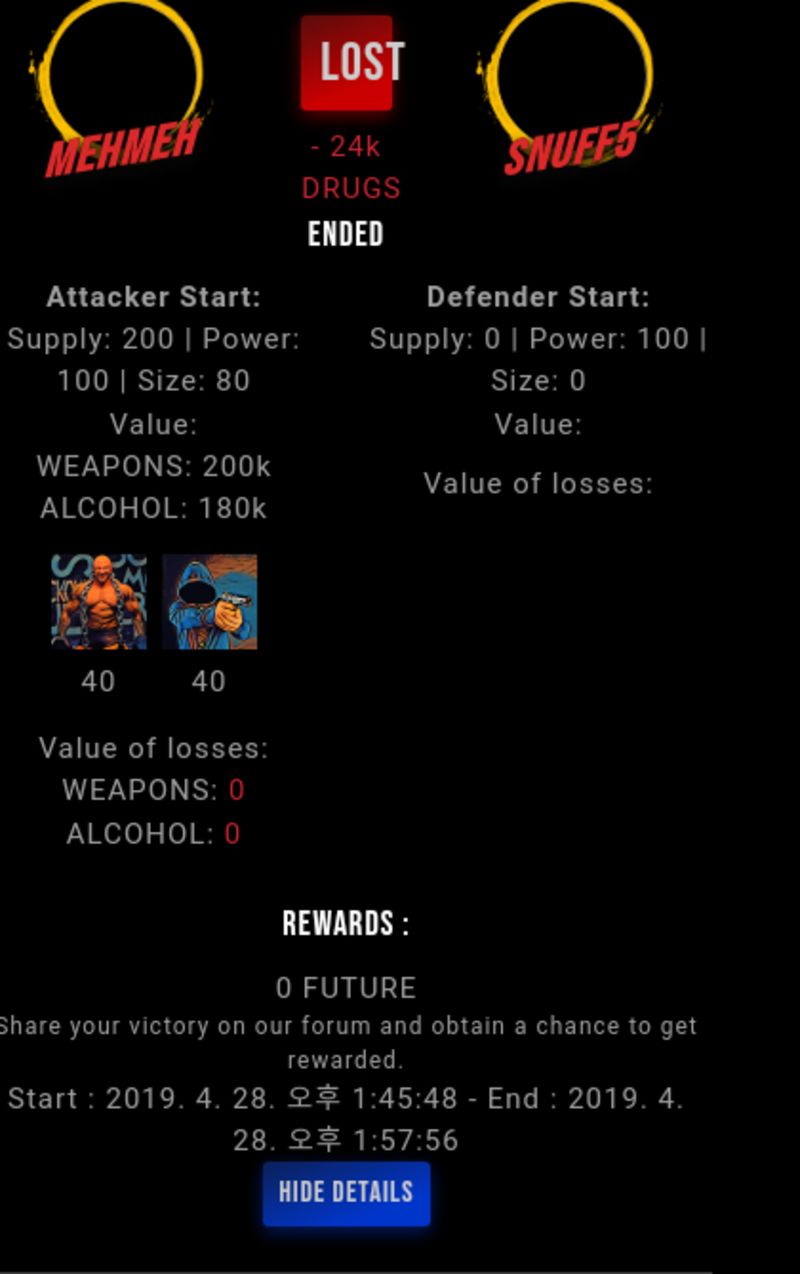800x1274 pixels.
Task: Open attacker MEHMEH's profile avatar
Action: pyautogui.click(x=122, y=87)
